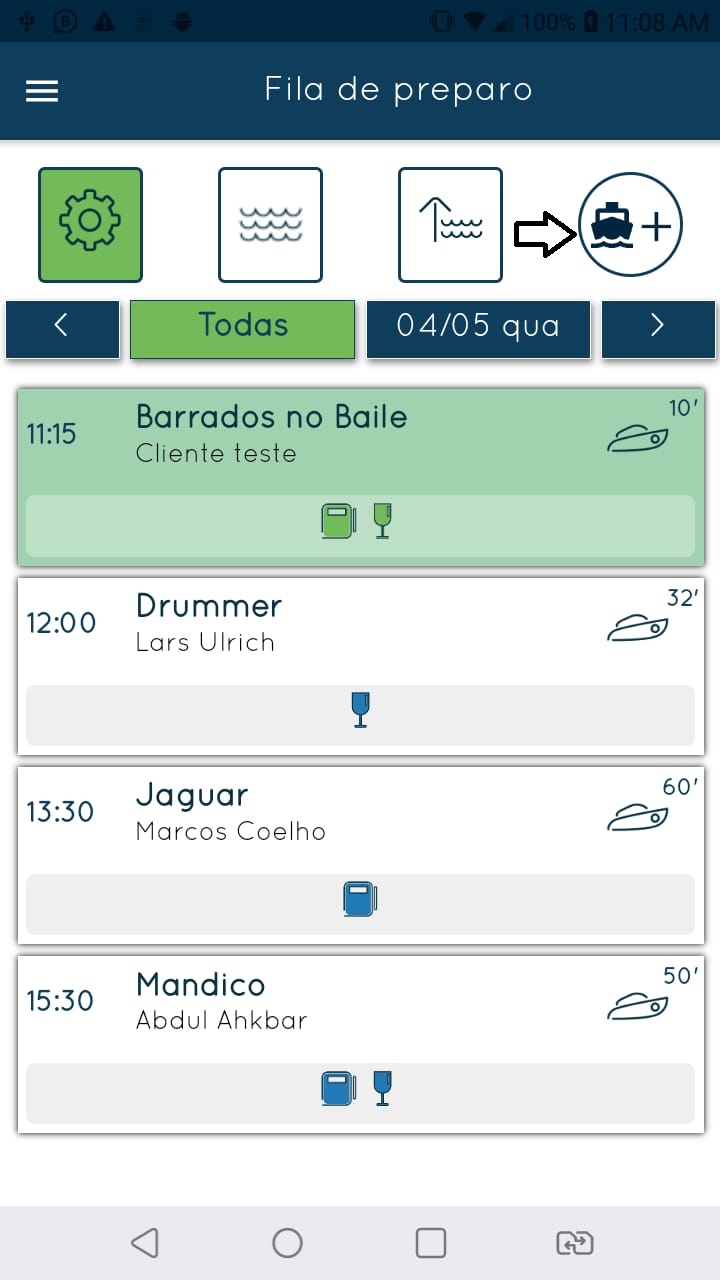Open the 04/05 qua date picker
Viewport: 720px width, 1280px height.
(x=478, y=328)
